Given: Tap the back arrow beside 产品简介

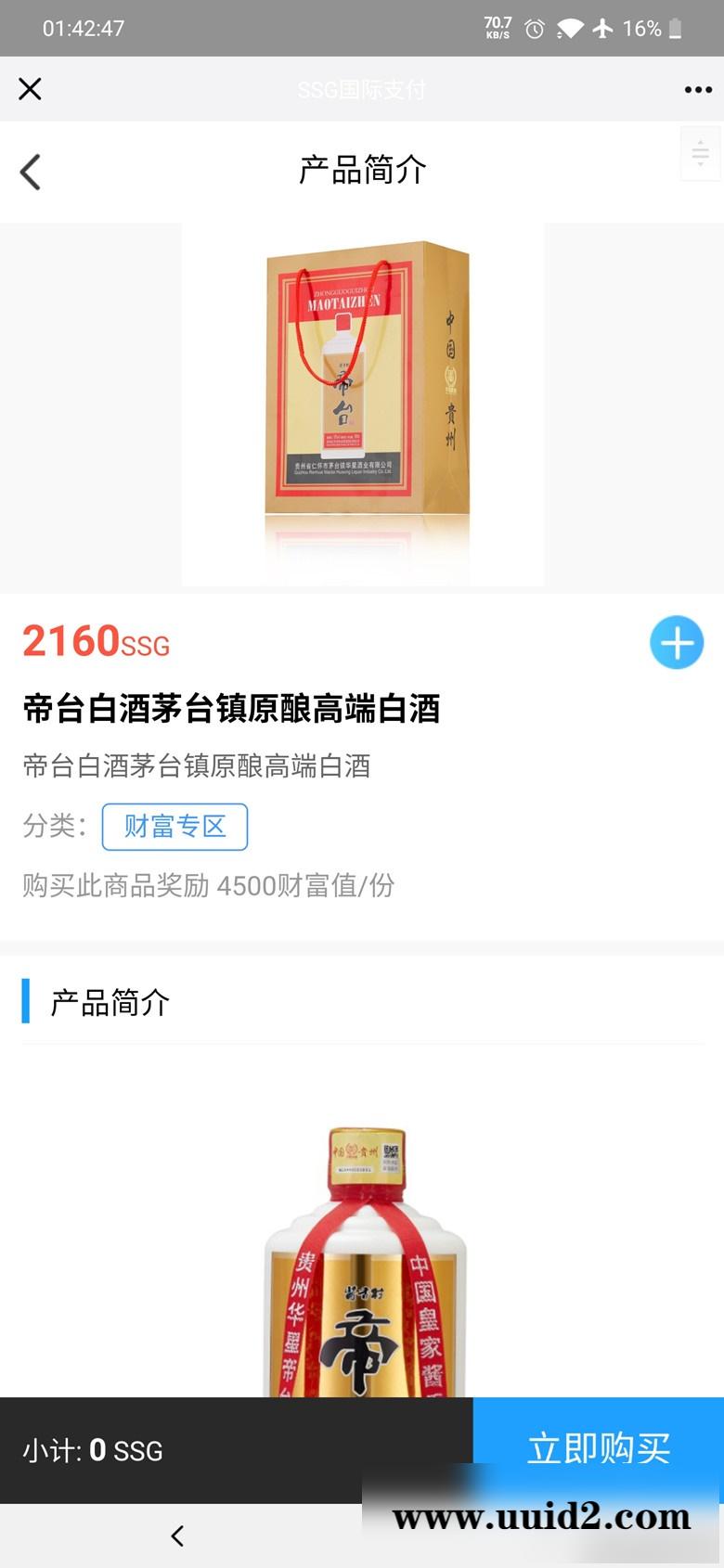Looking at the screenshot, I should click(30, 172).
